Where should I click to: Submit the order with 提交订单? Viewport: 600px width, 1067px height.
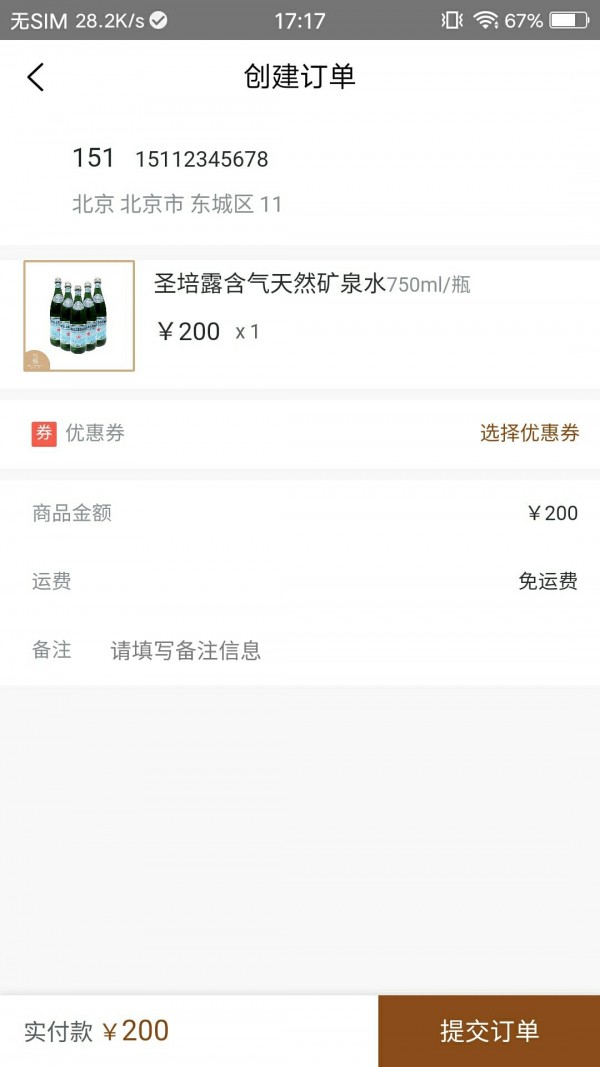coord(489,1031)
